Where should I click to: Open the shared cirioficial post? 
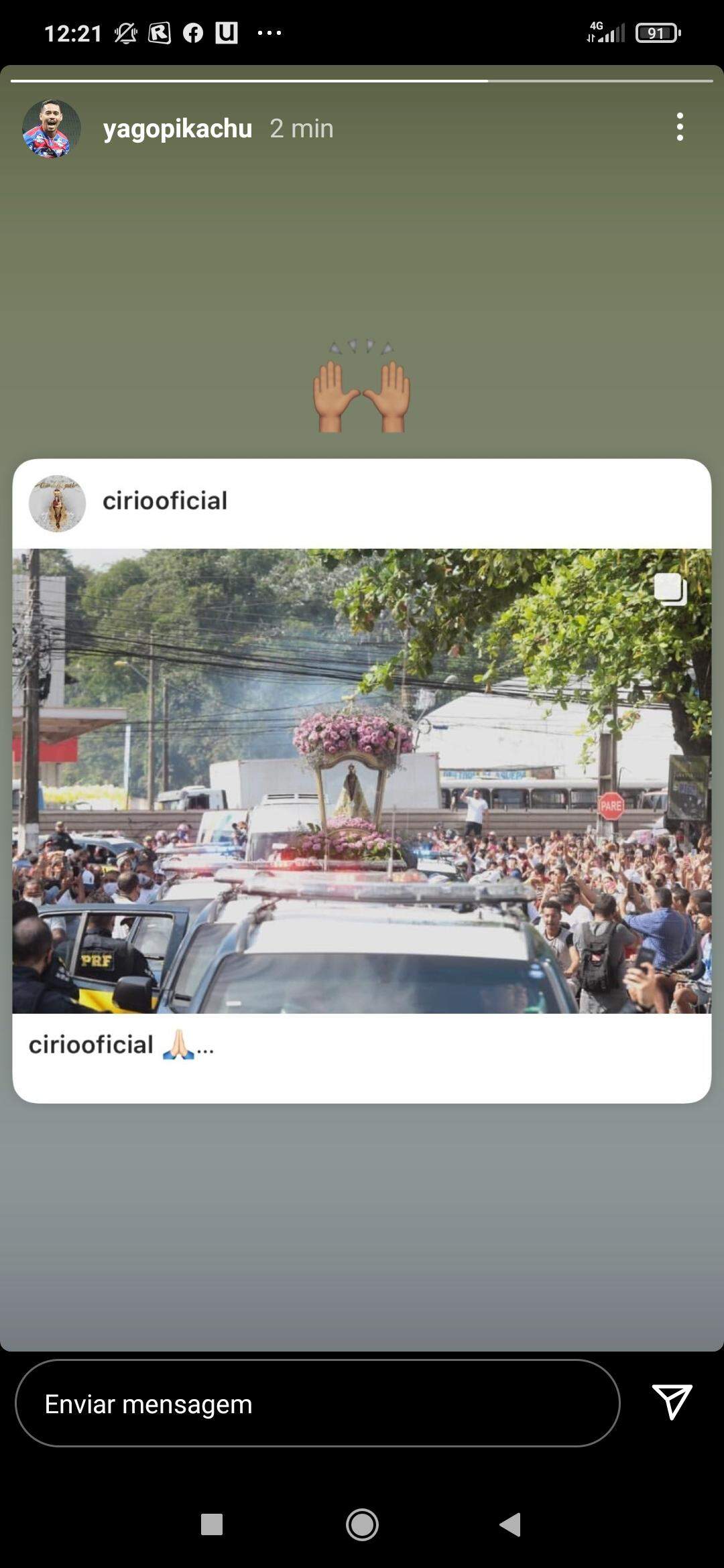[362, 781]
